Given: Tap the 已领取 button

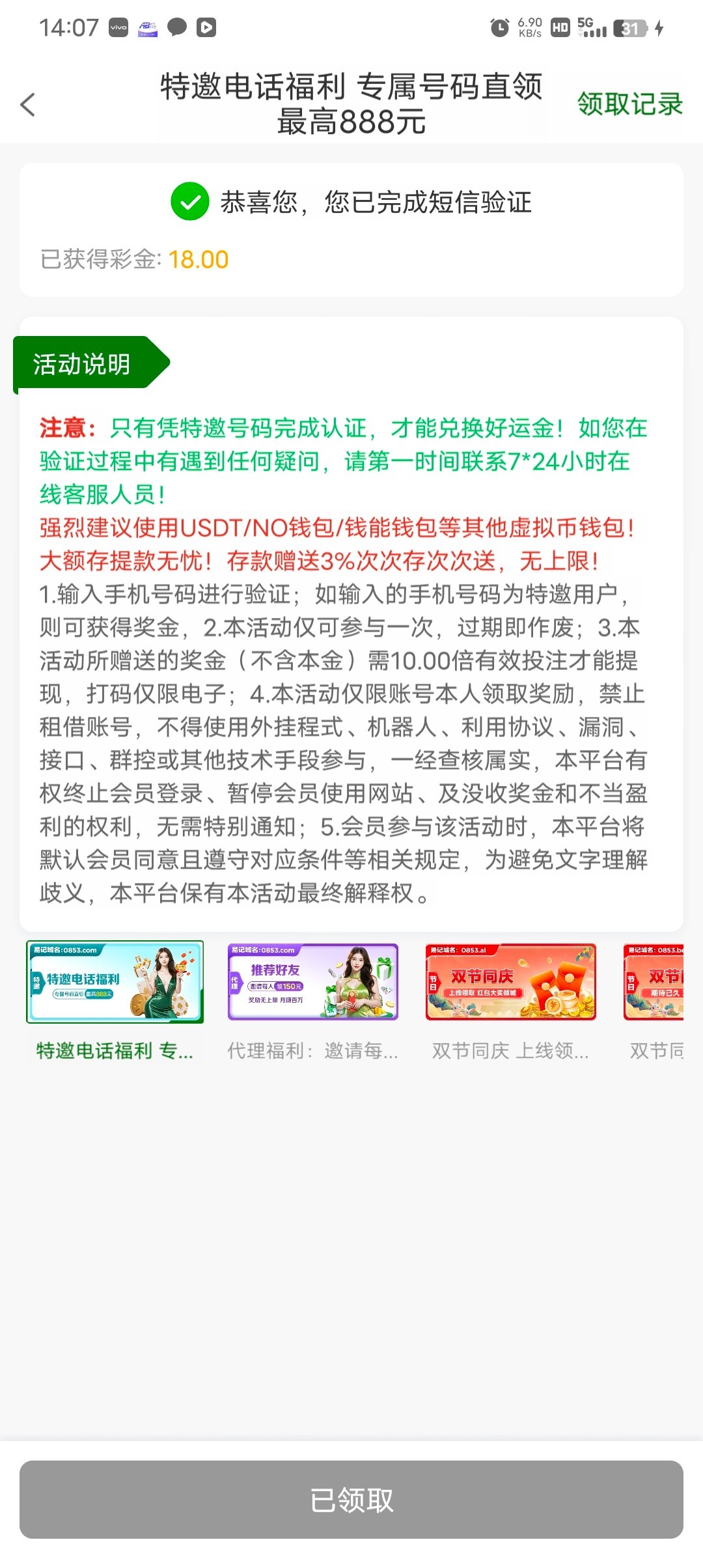Looking at the screenshot, I should (351, 1500).
